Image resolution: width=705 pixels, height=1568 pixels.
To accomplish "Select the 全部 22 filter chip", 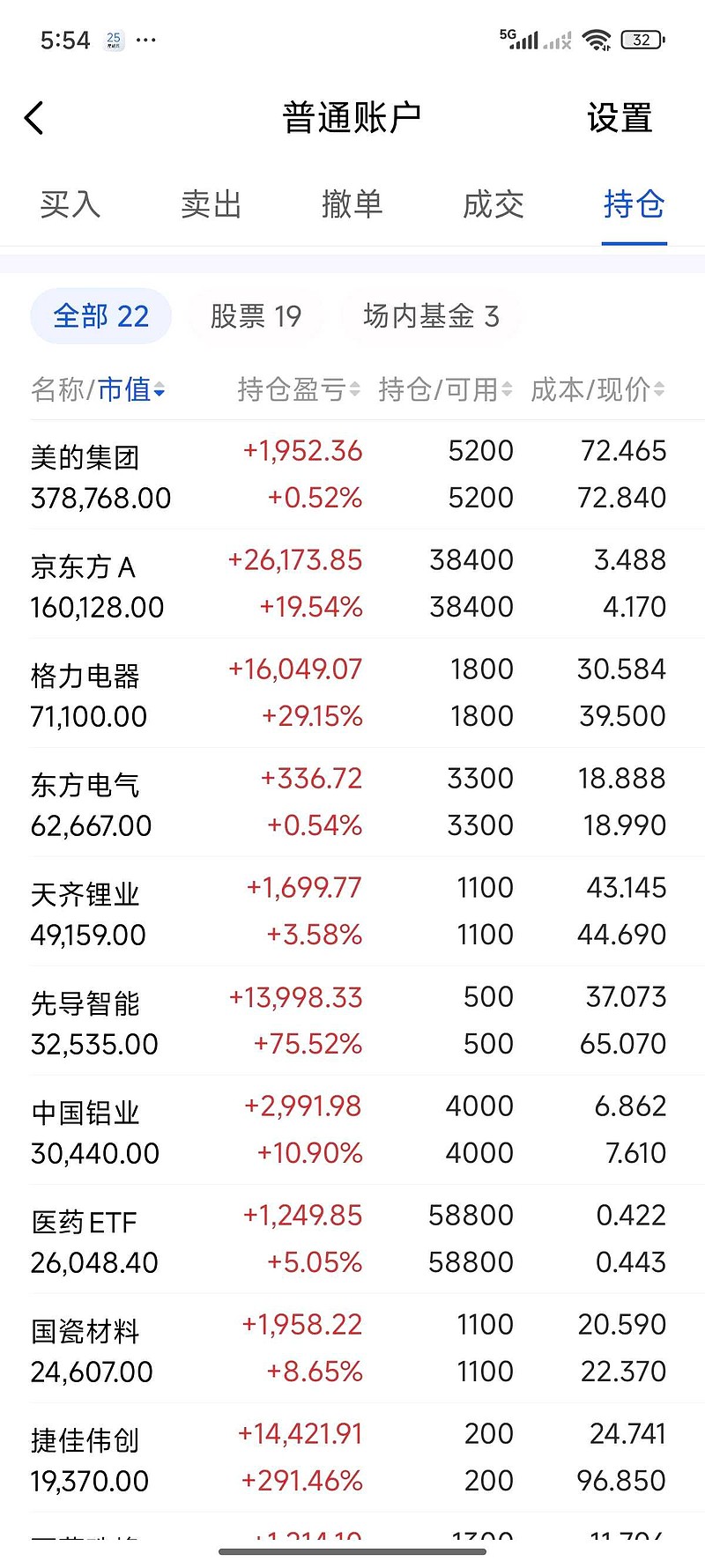I will point(100,315).
